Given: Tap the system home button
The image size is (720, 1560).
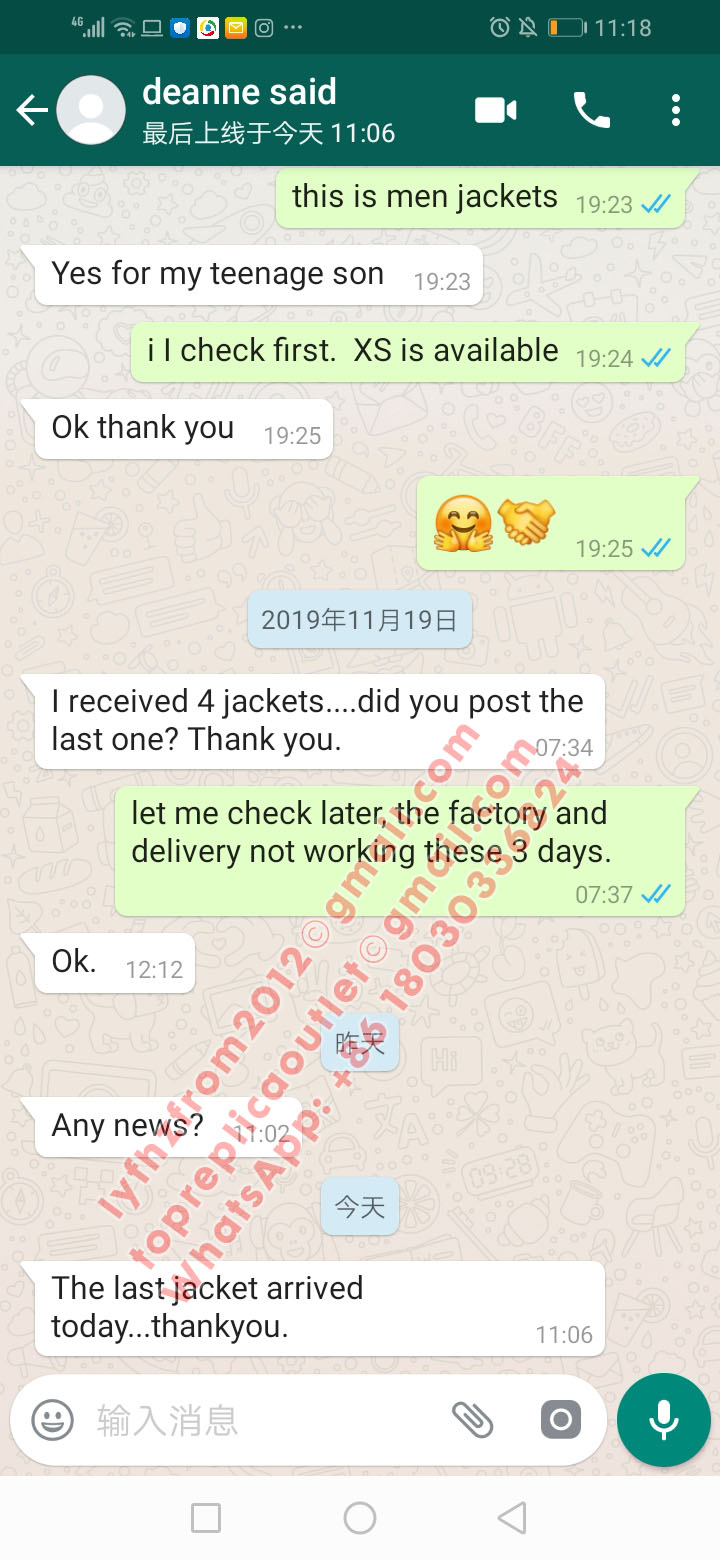Looking at the screenshot, I should pyautogui.click(x=360, y=1518).
